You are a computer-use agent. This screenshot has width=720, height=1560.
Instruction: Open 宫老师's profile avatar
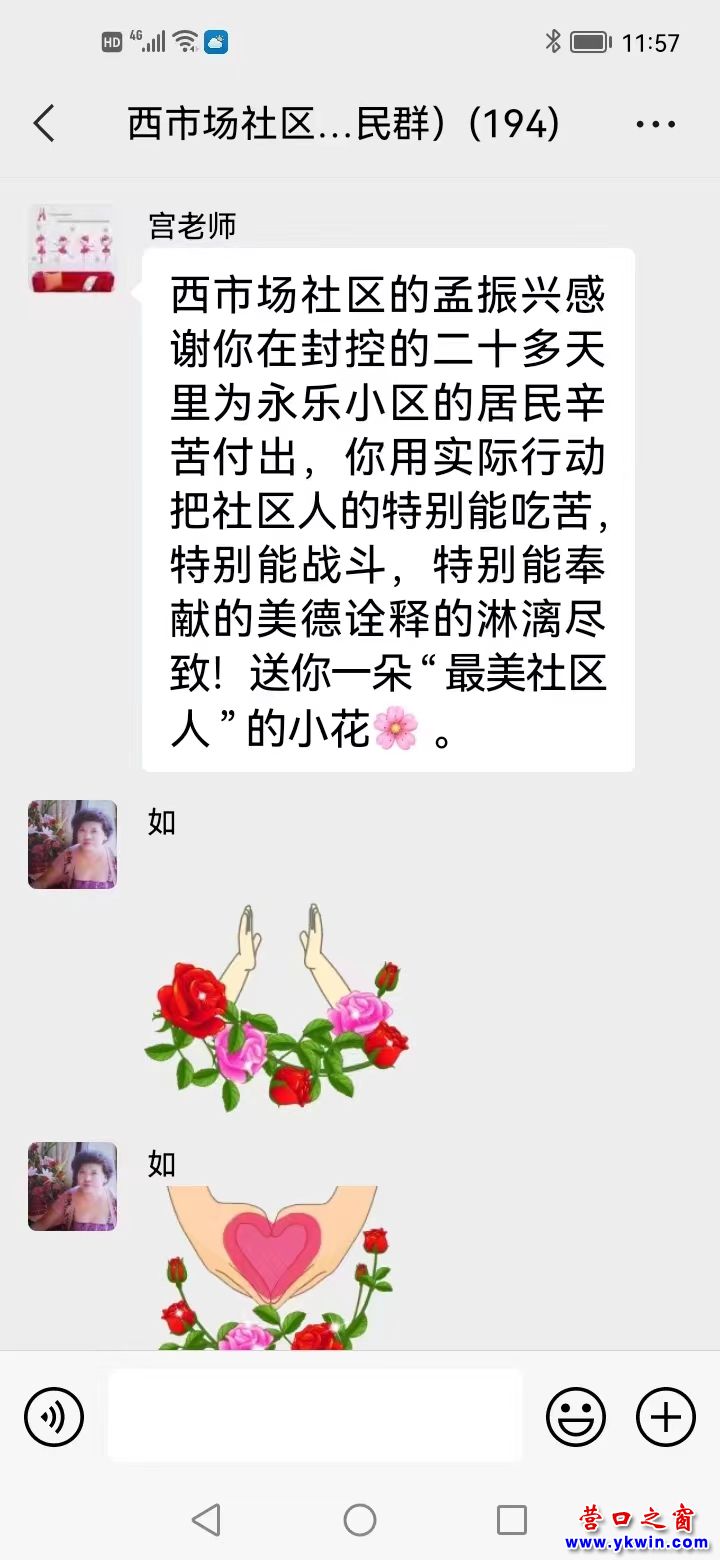coord(72,249)
